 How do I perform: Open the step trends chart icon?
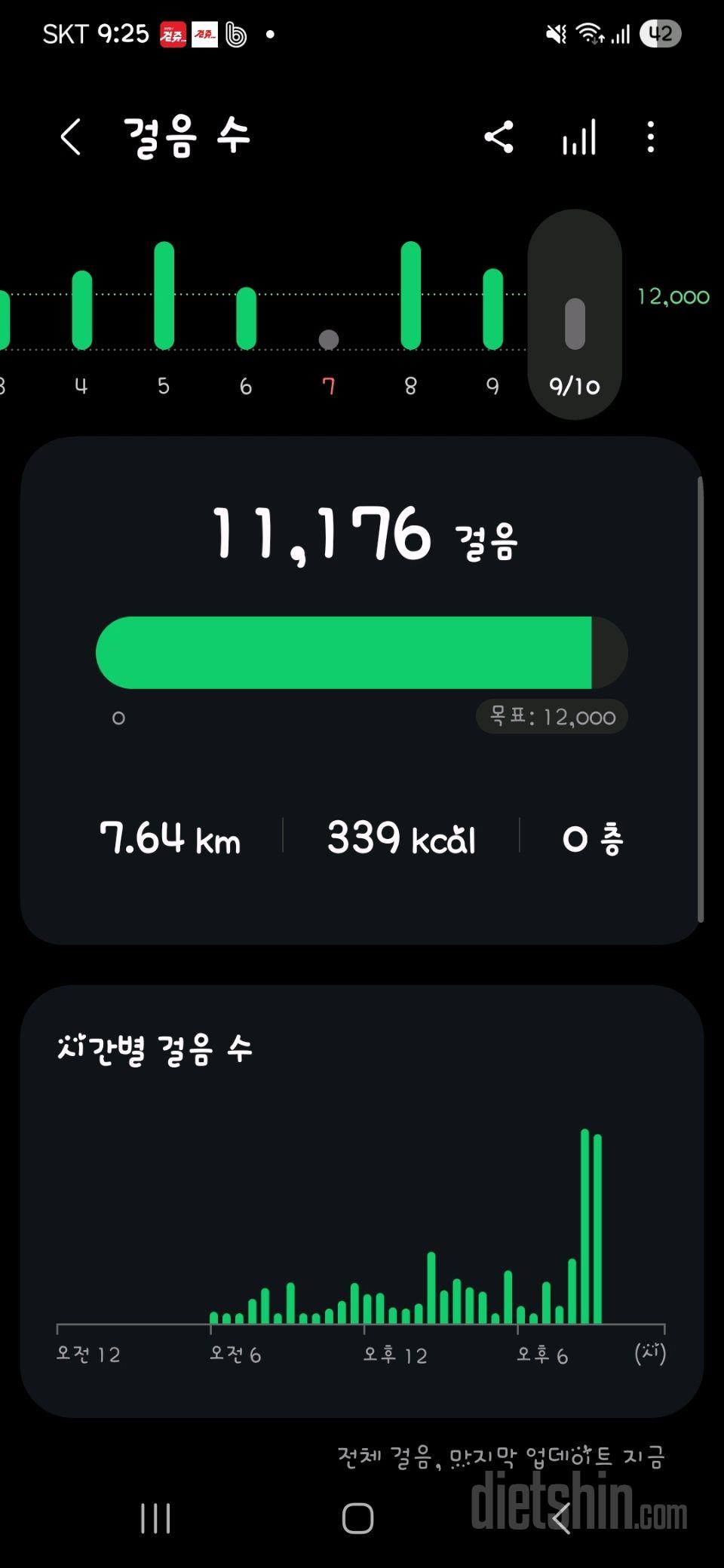coord(579,137)
